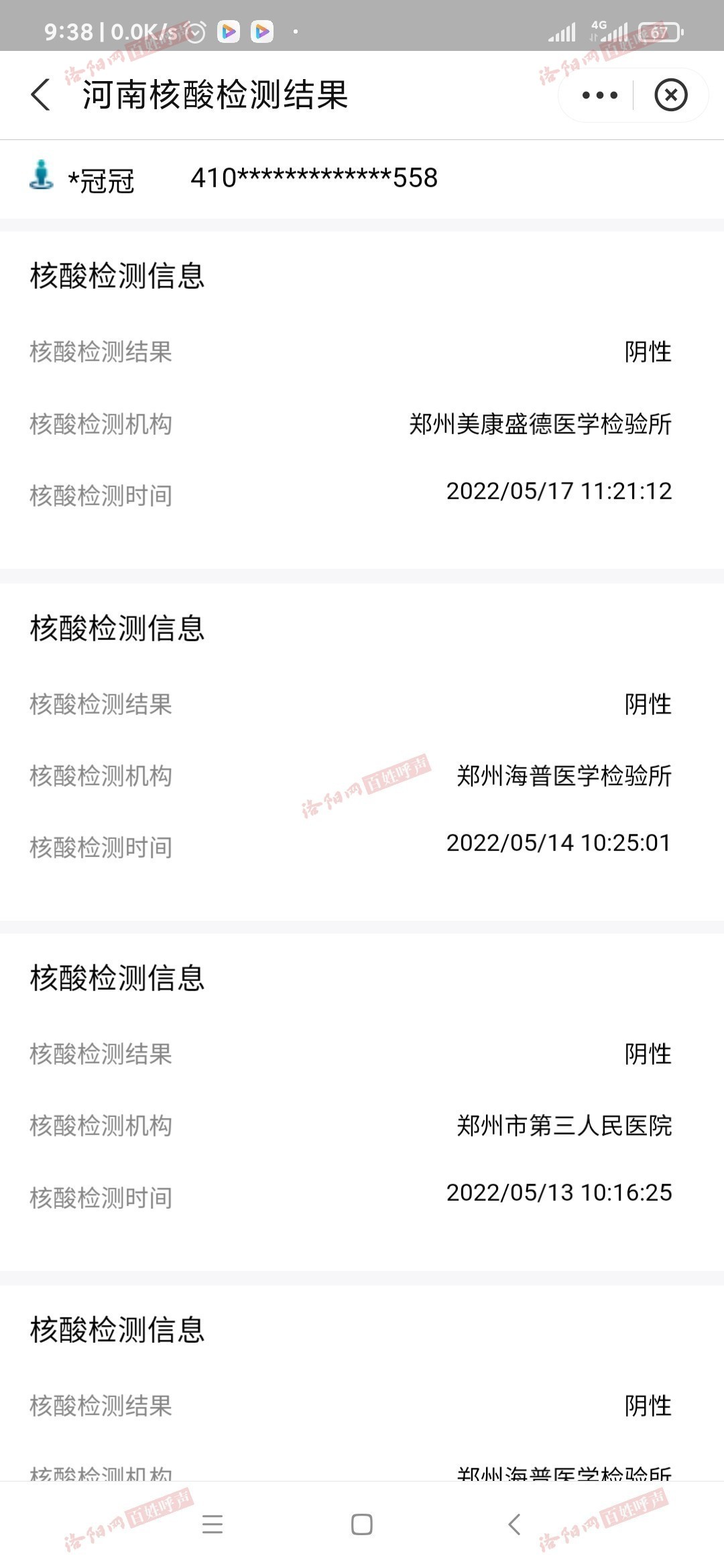
Task: Tap the system home button
Action: click(362, 1524)
